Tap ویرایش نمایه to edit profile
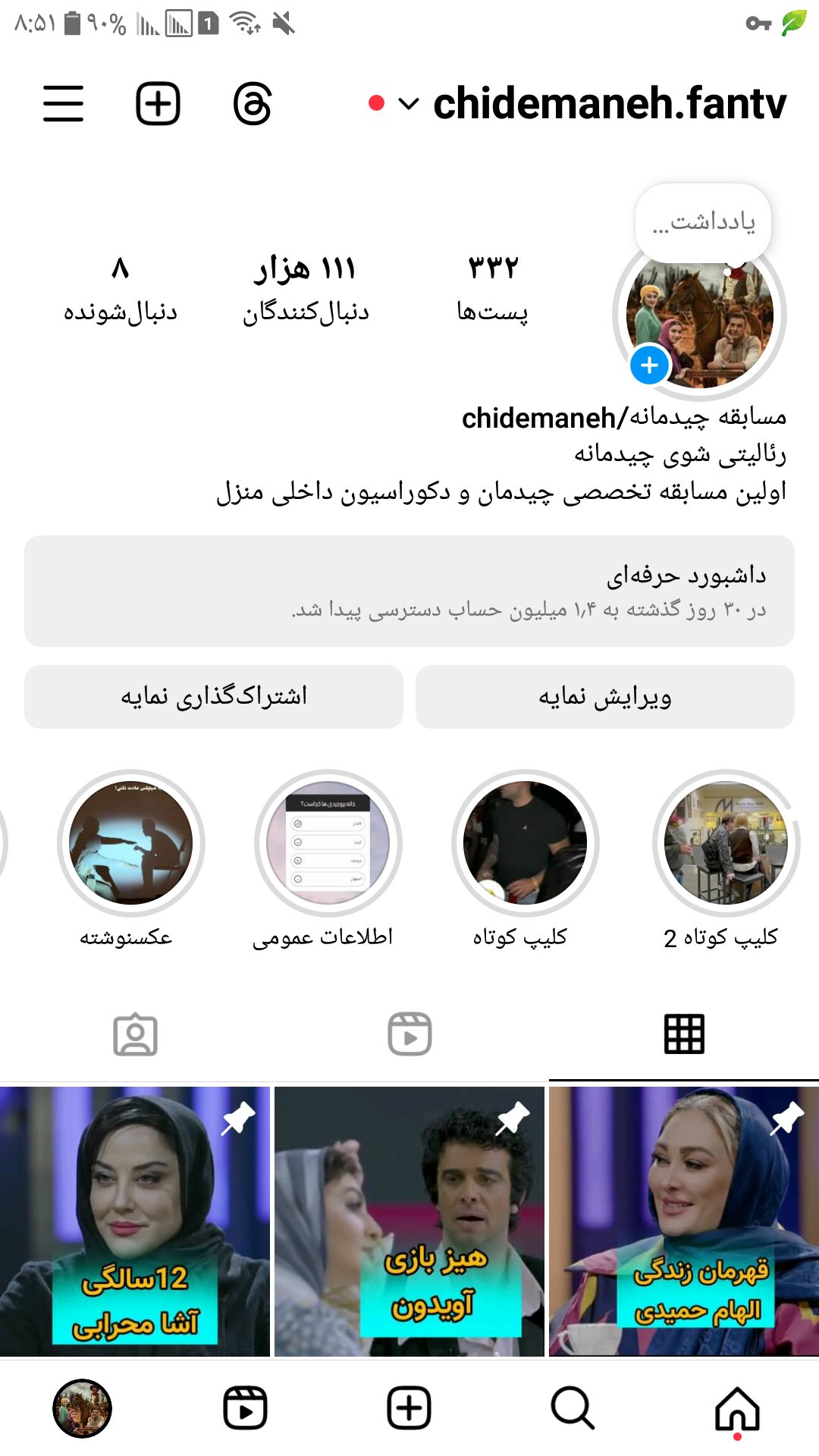The width and height of the screenshot is (819, 1456). pyautogui.click(x=604, y=697)
